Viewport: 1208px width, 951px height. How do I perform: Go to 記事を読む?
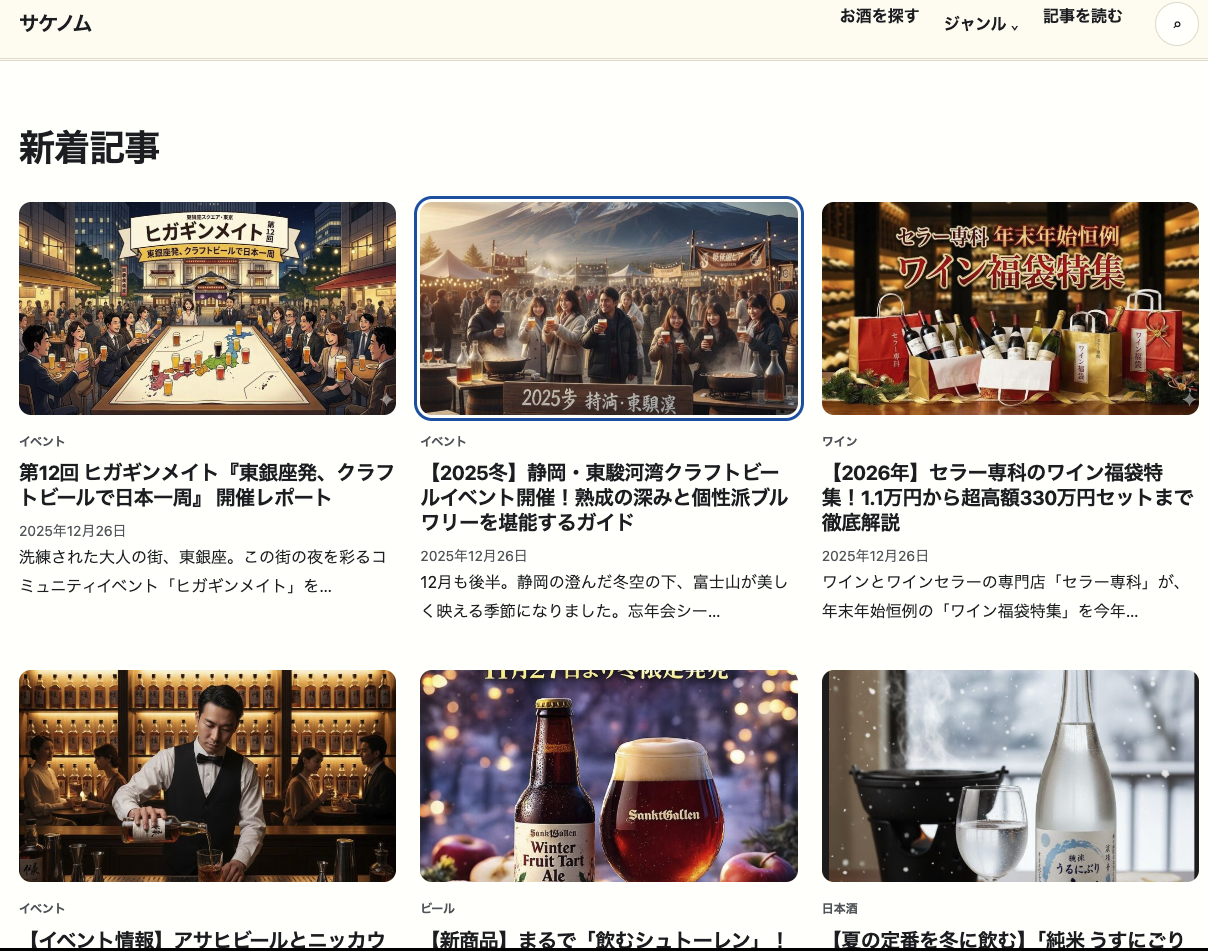[x=1083, y=16]
